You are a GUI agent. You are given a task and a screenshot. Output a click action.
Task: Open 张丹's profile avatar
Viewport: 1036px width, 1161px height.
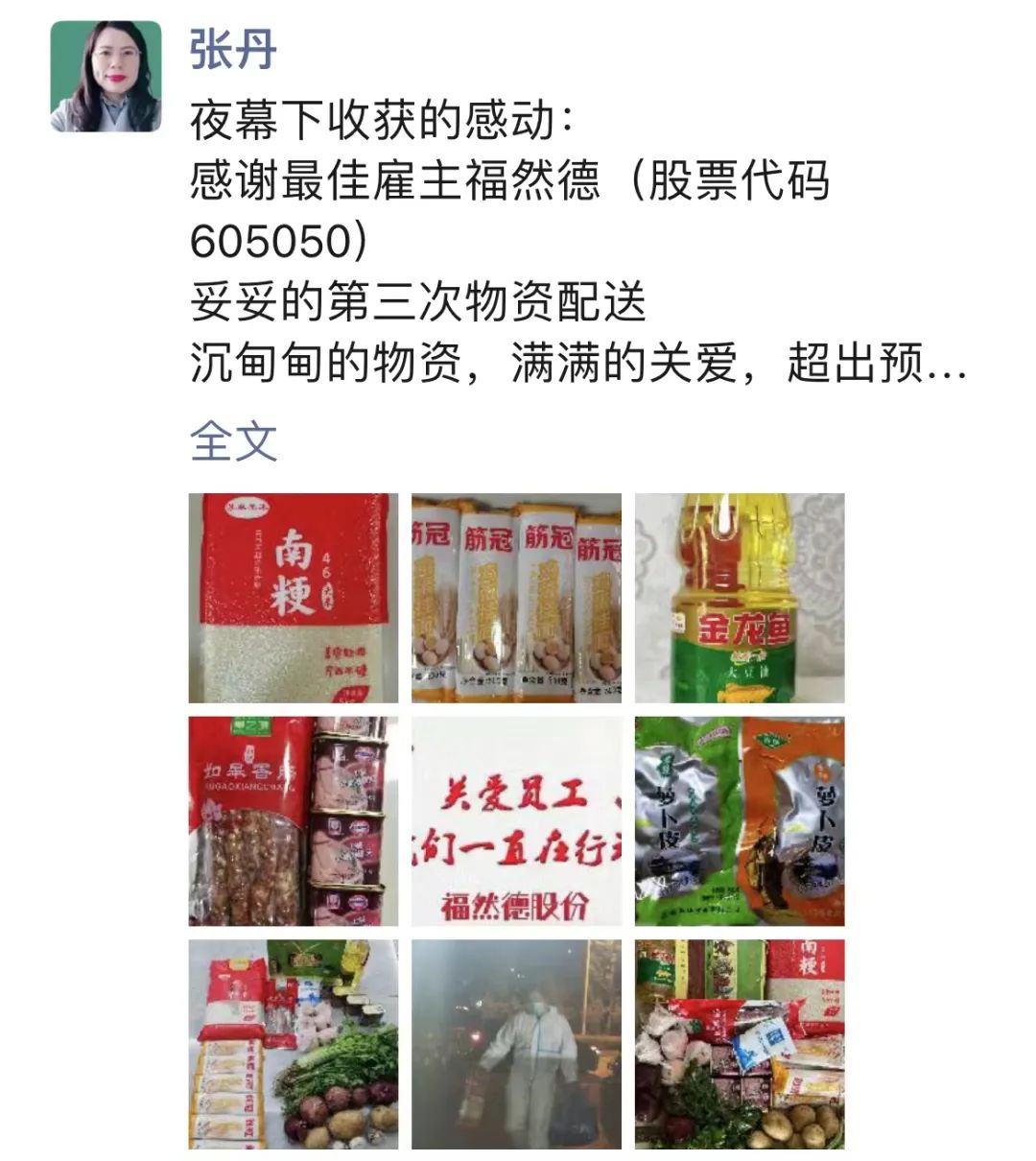pos(106,76)
